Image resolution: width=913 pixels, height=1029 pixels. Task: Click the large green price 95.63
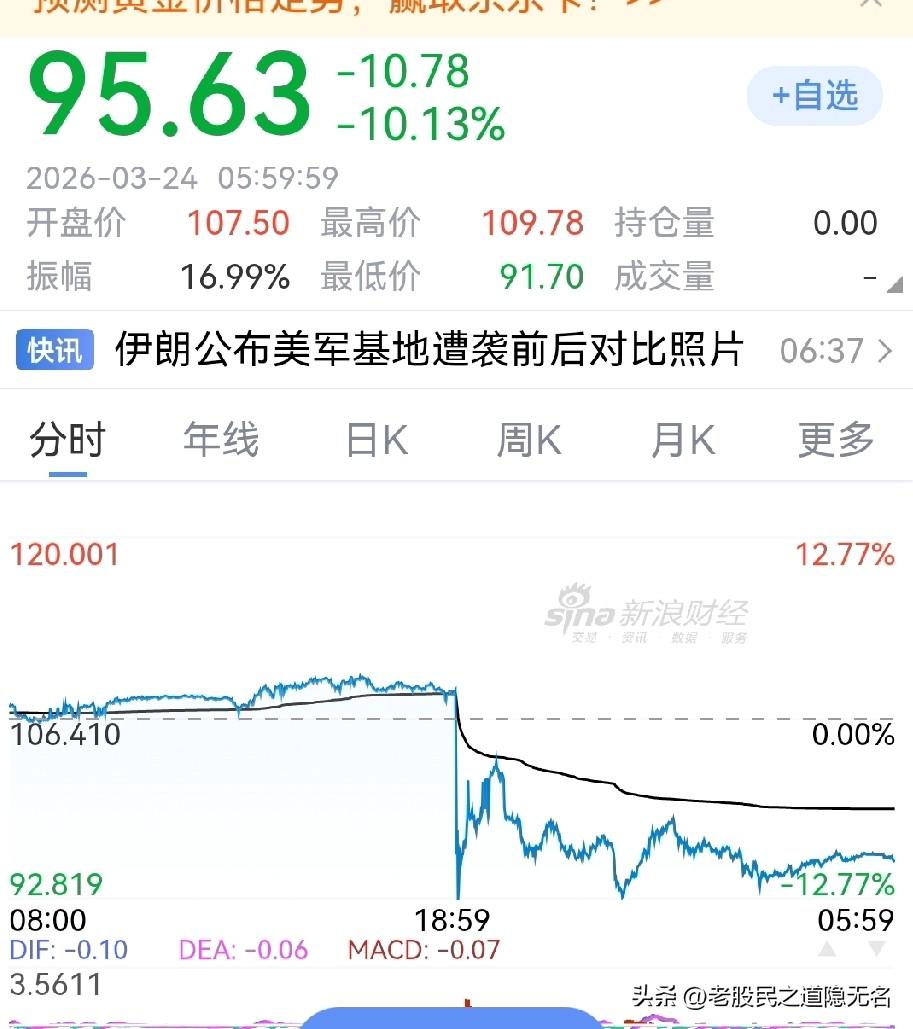coord(168,97)
